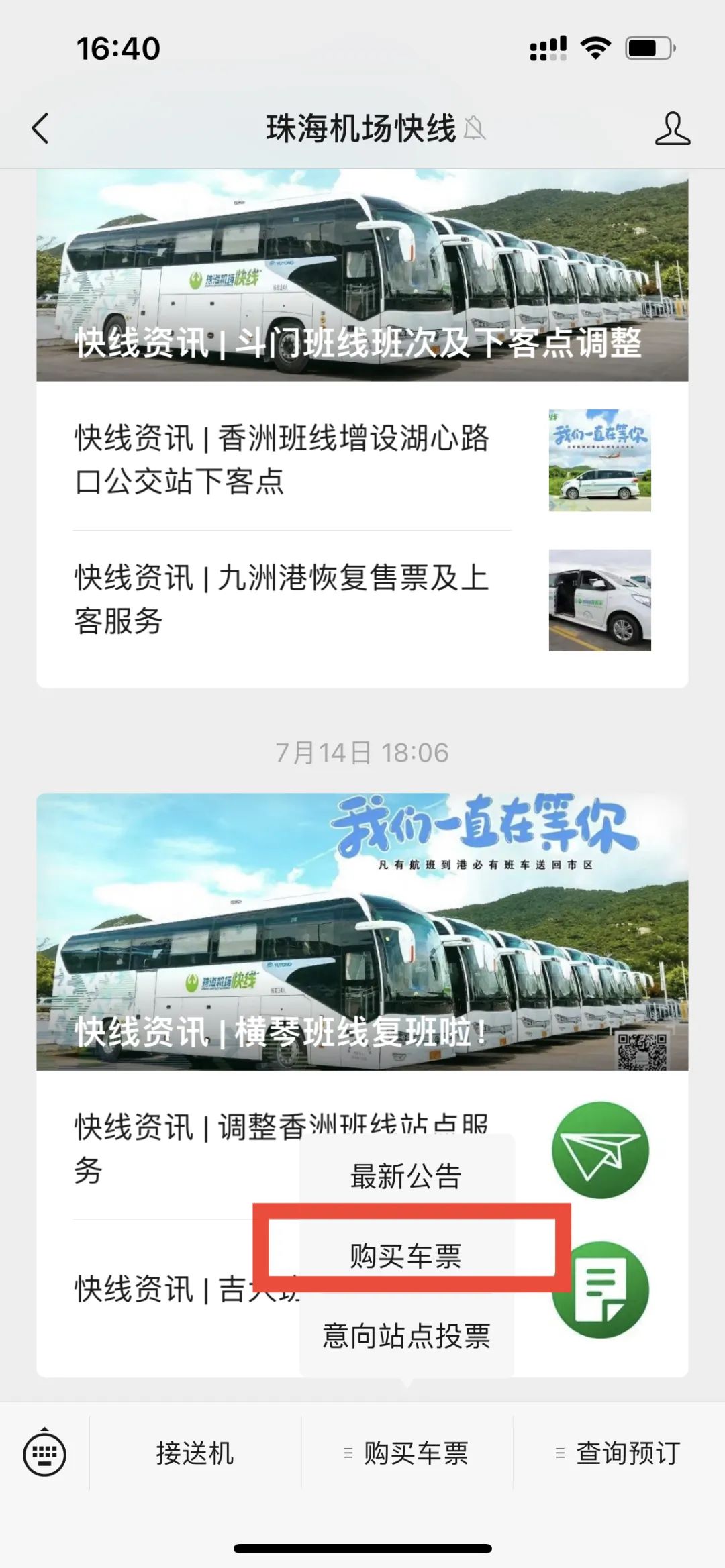Choose 购买车票 in the popup menu
The image size is (725, 1568).
[x=406, y=1255]
